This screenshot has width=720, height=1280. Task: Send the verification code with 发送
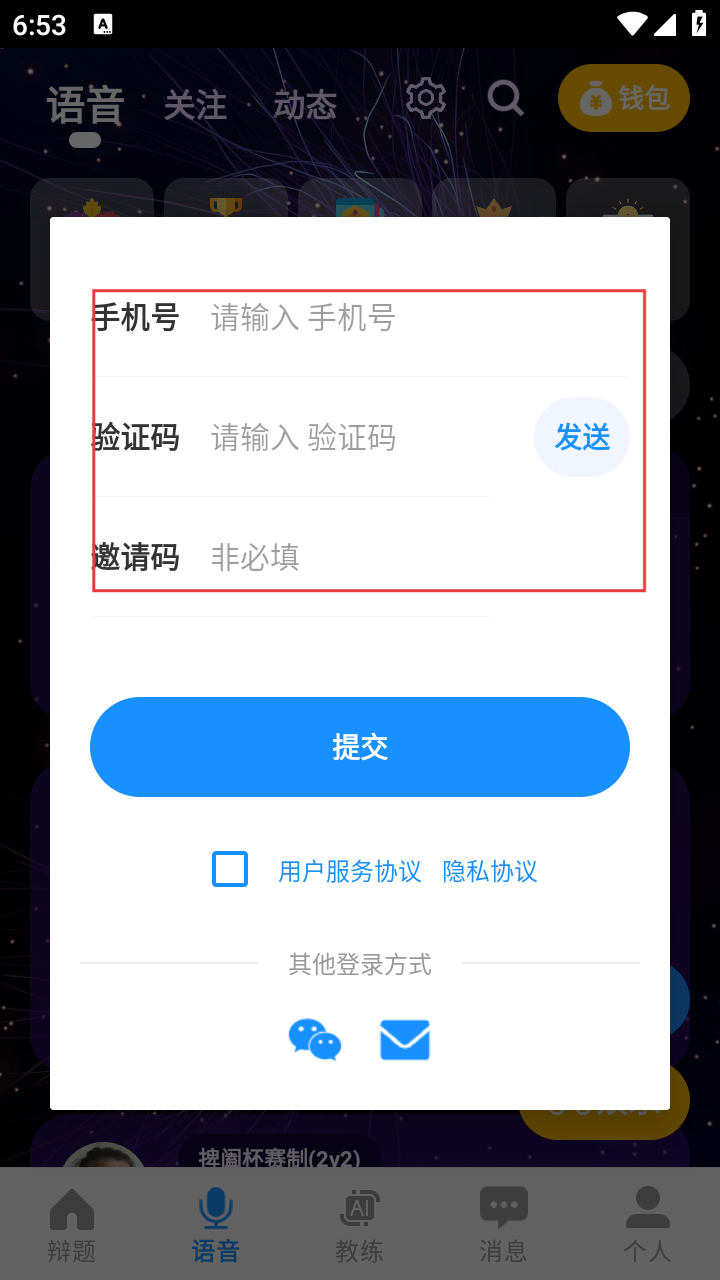[x=582, y=437]
